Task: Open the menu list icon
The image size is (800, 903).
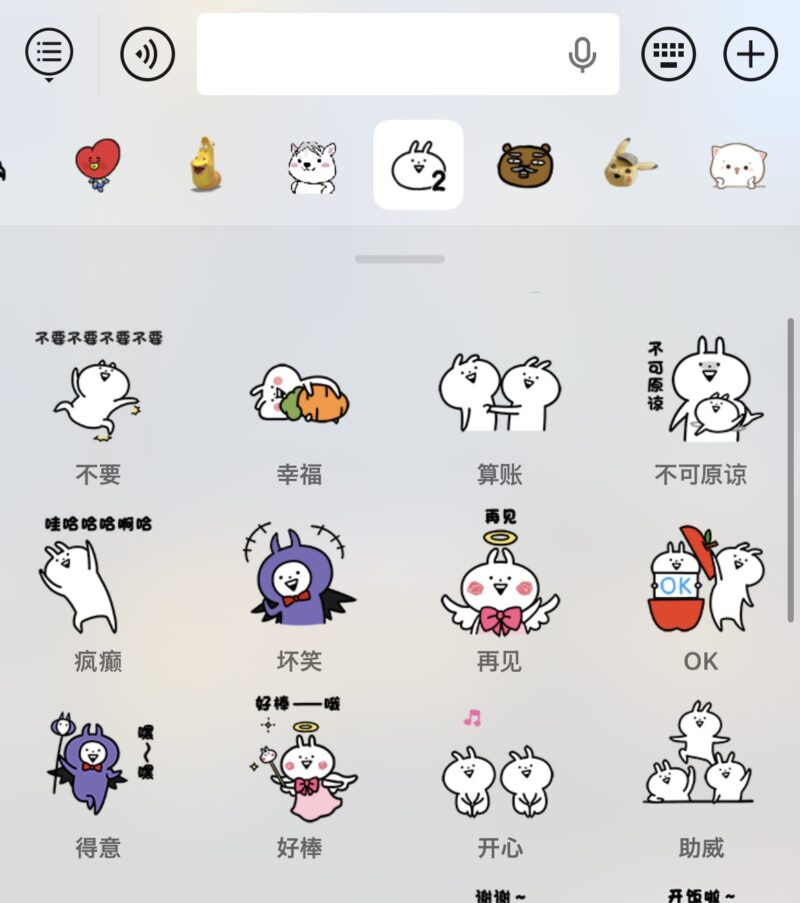Action: pos(49,53)
